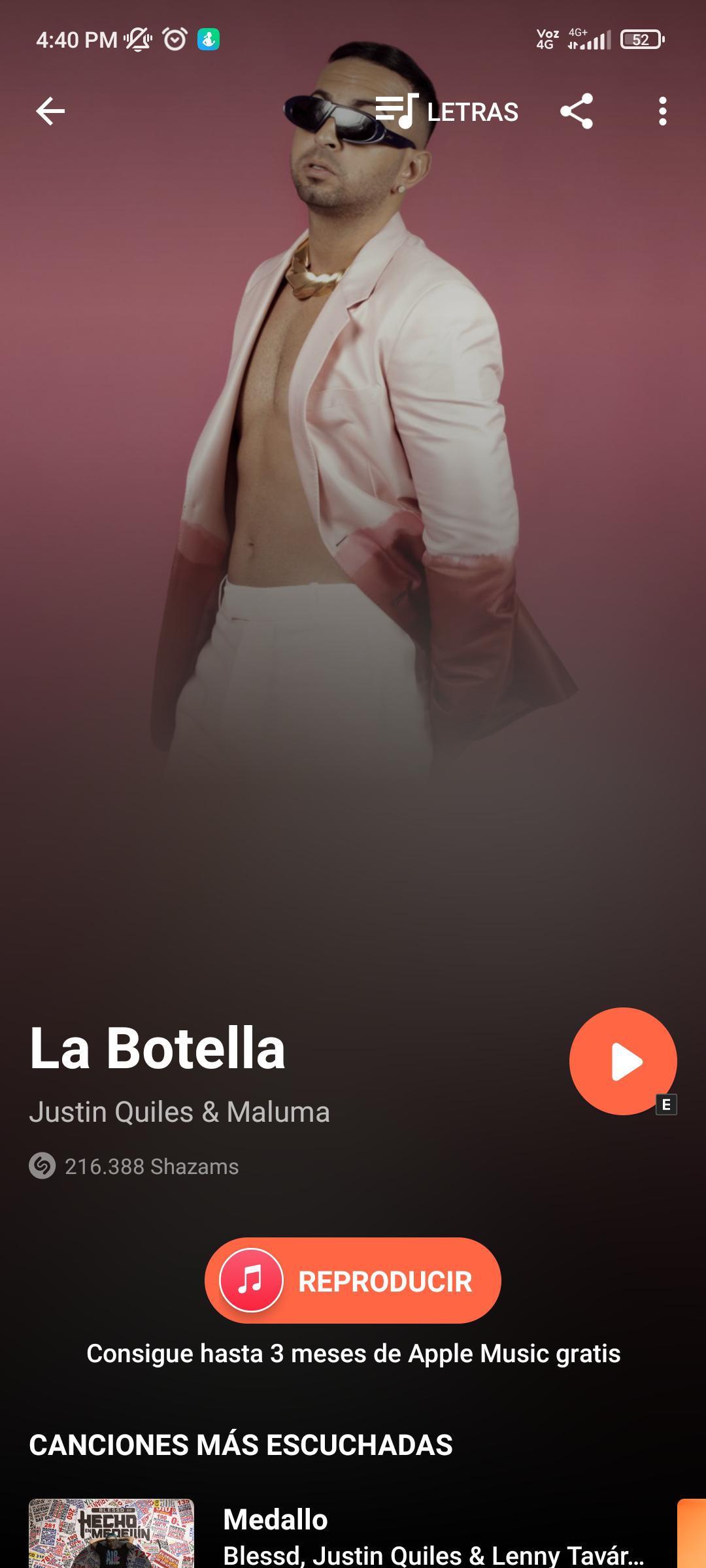Play La Botella preview
This screenshot has width=706, height=1568.
coord(622,1061)
